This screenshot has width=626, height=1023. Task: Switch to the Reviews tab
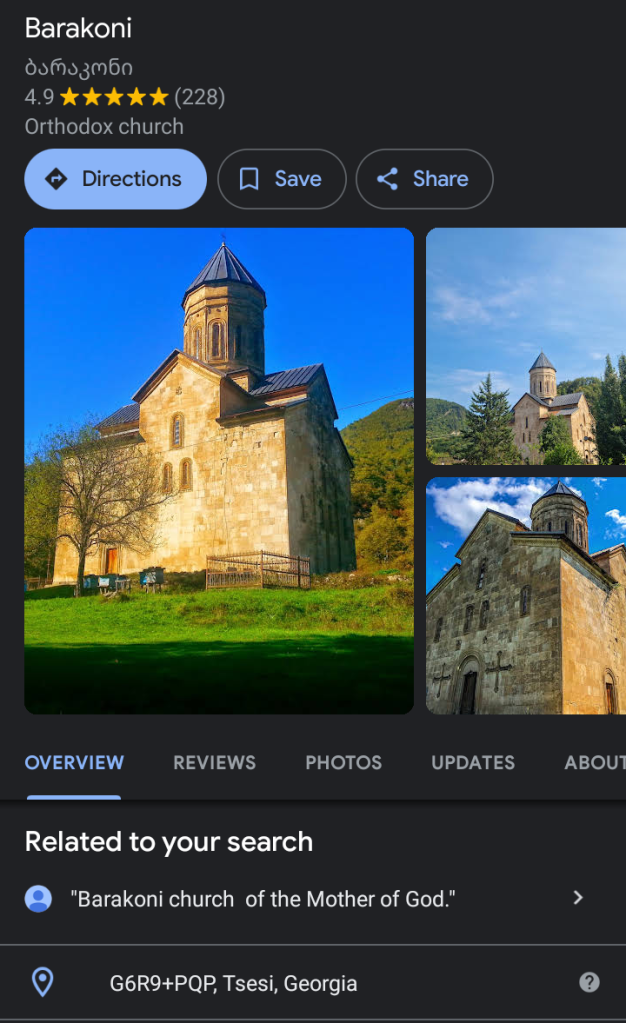point(214,762)
